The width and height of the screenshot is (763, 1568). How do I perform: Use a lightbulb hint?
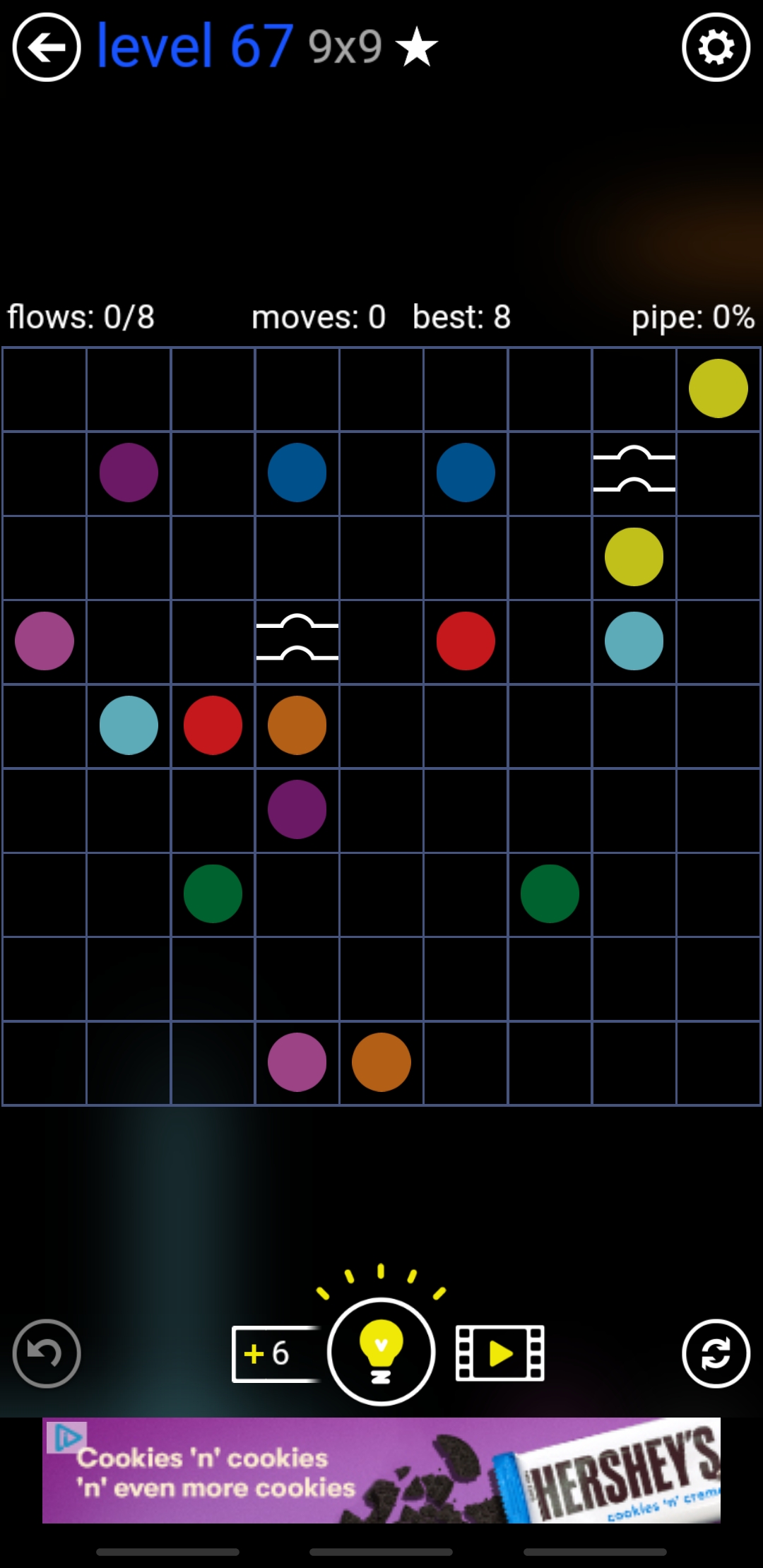click(381, 1352)
